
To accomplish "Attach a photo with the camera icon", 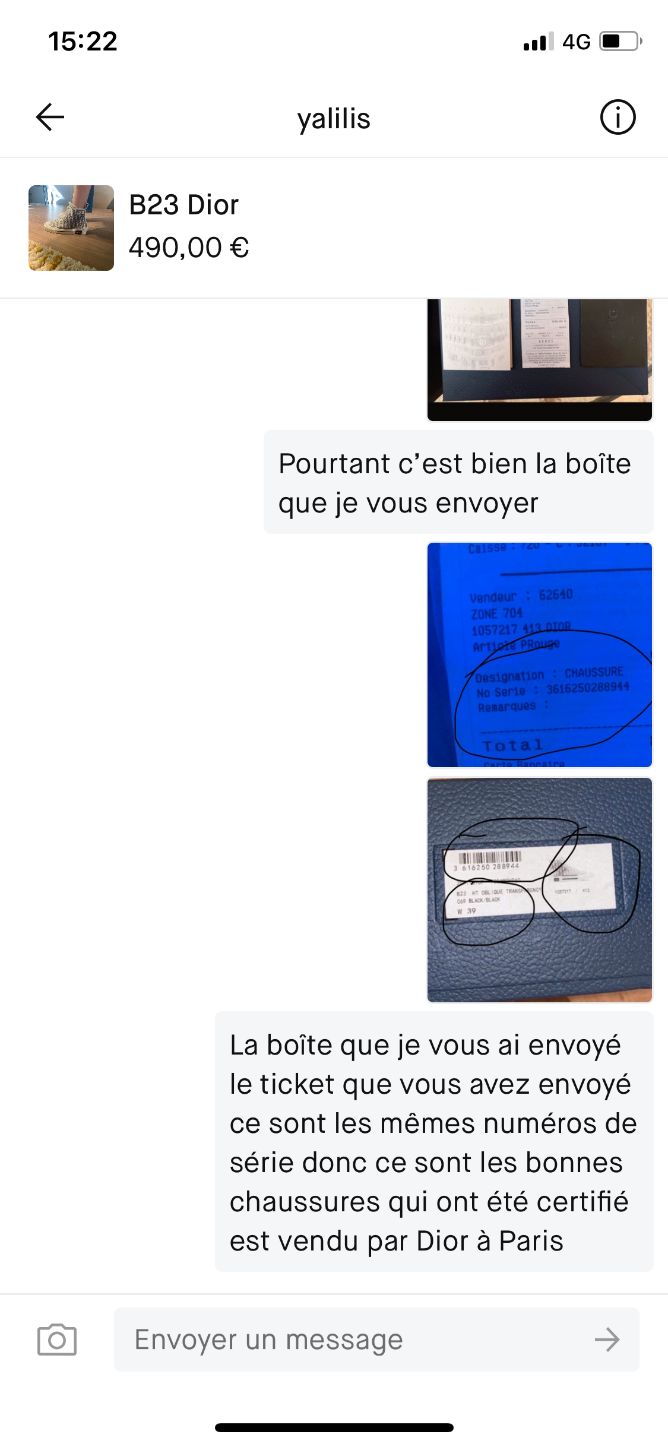I will click(57, 1340).
